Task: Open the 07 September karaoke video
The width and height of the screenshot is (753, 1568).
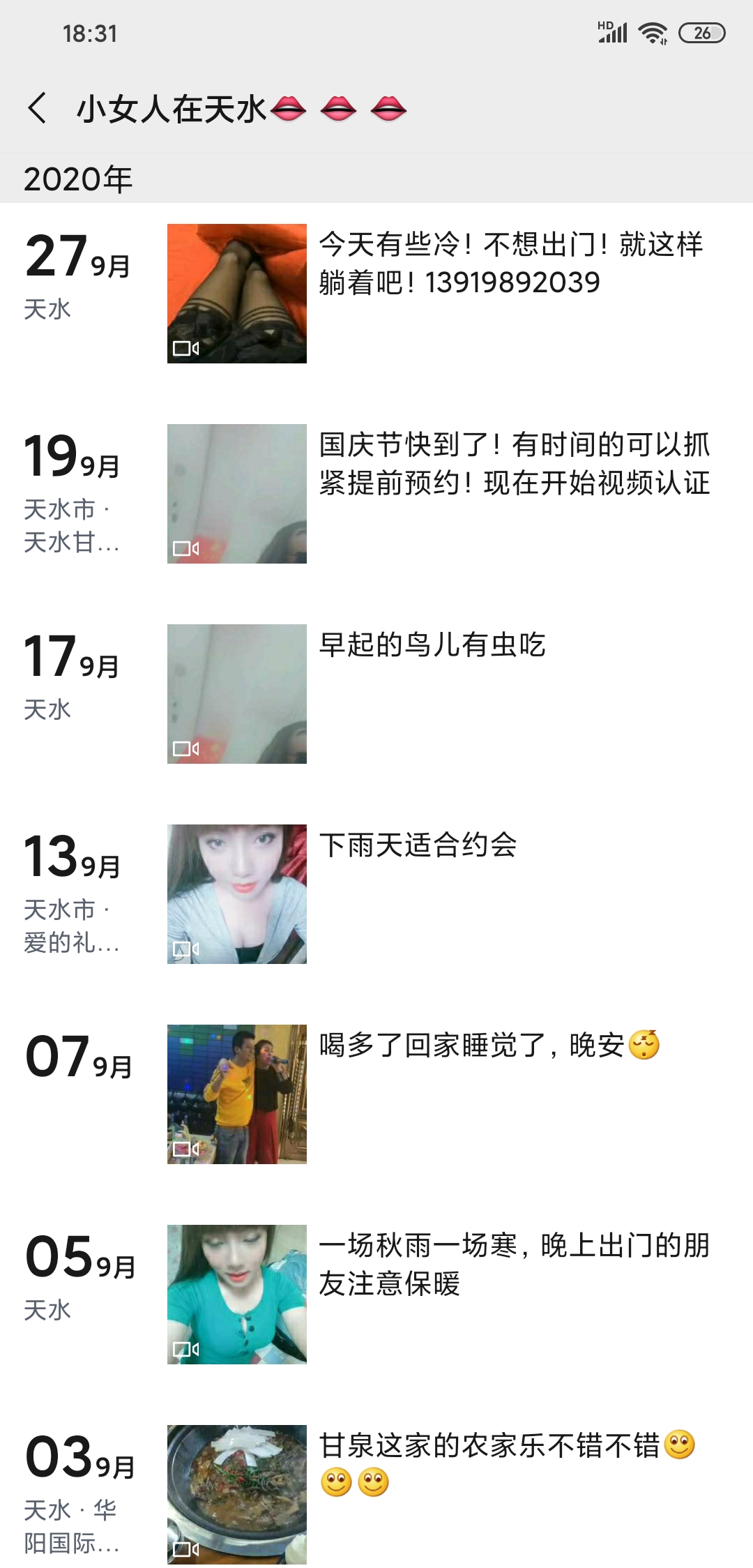Action: 237,1094
